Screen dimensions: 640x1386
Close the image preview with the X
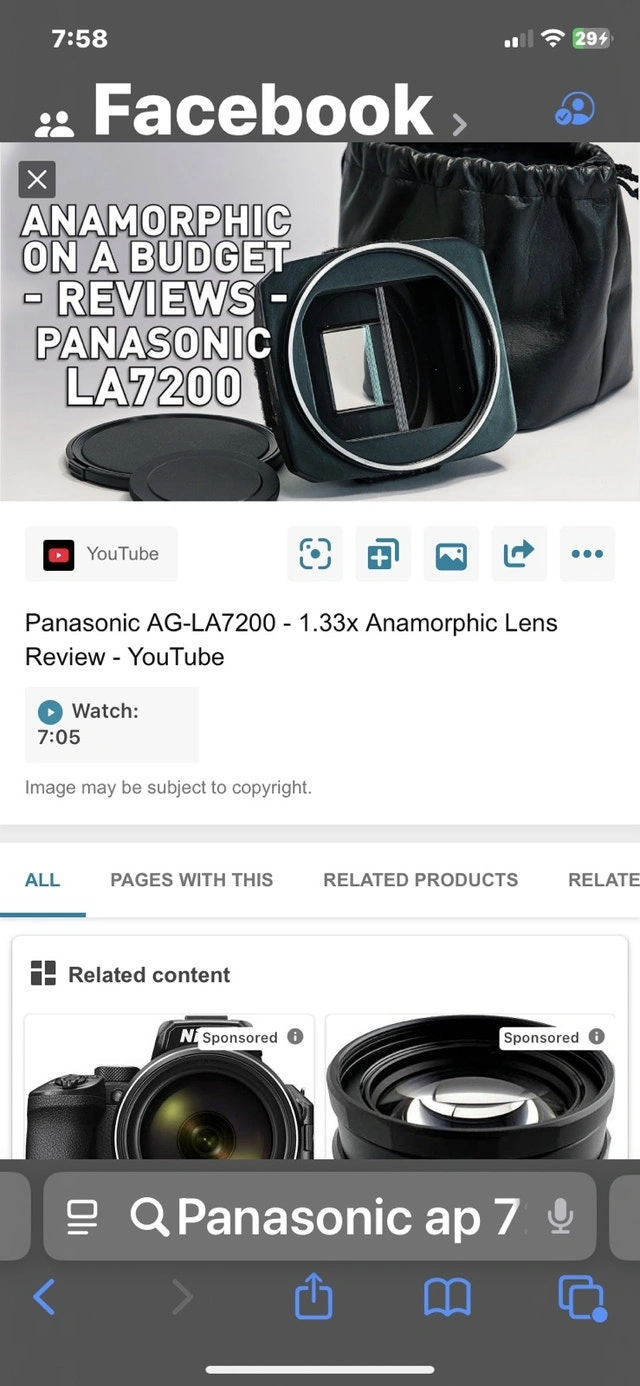click(x=37, y=180)
